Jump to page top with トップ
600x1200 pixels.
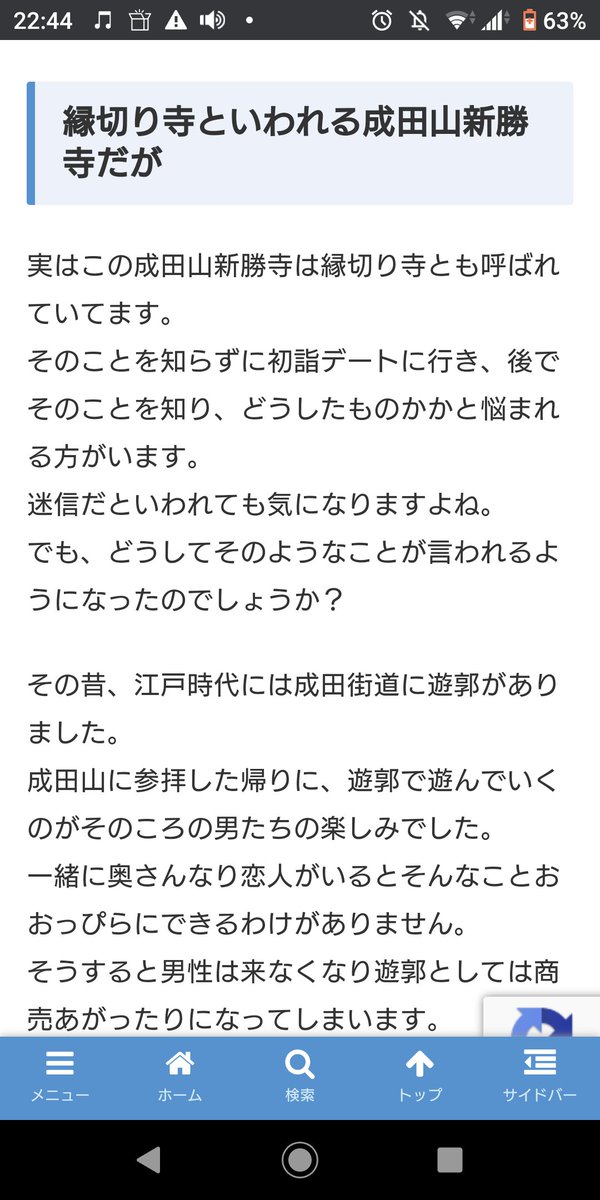pyautogui.click(x=420, y=1075)
